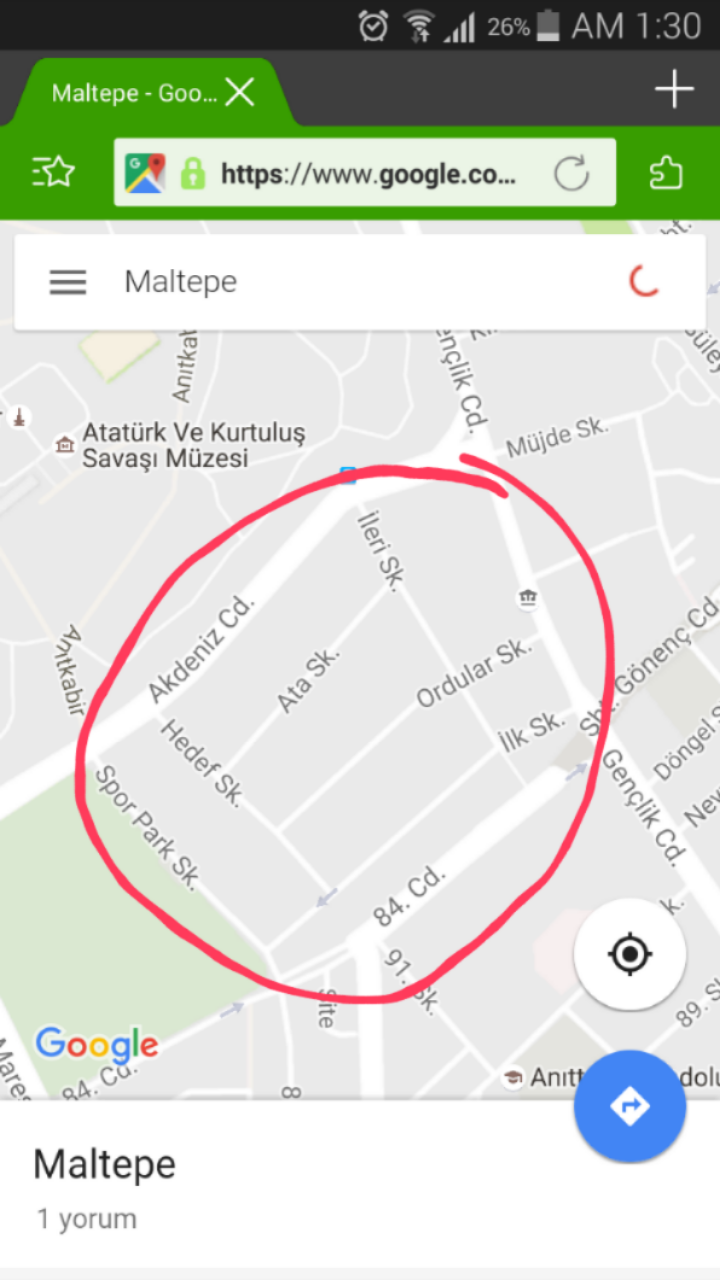
Task: Open browser extensions menu
Action: [666, 172]
